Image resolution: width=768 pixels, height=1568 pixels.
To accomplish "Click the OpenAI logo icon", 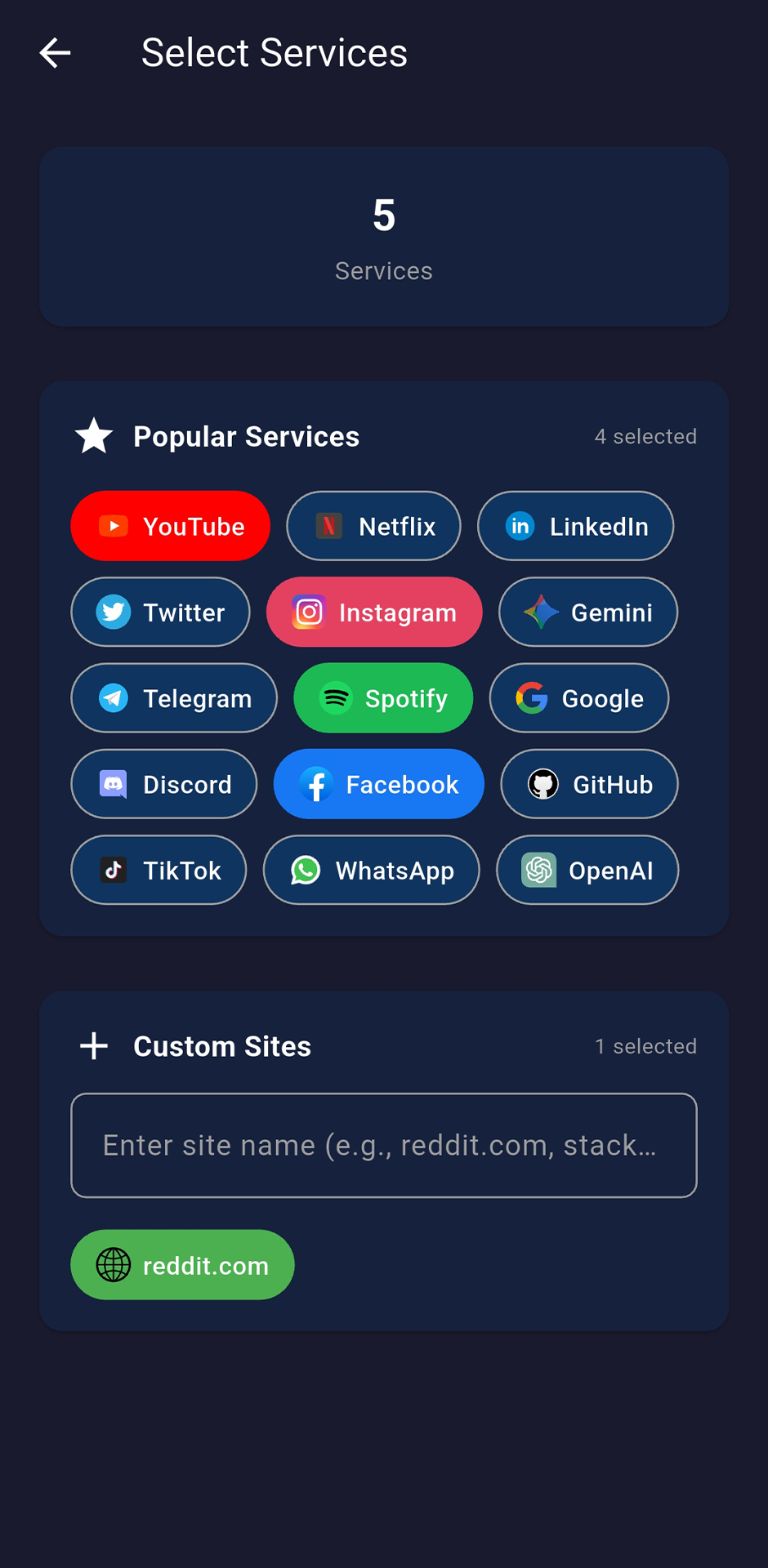I will (x=540, y=870).
